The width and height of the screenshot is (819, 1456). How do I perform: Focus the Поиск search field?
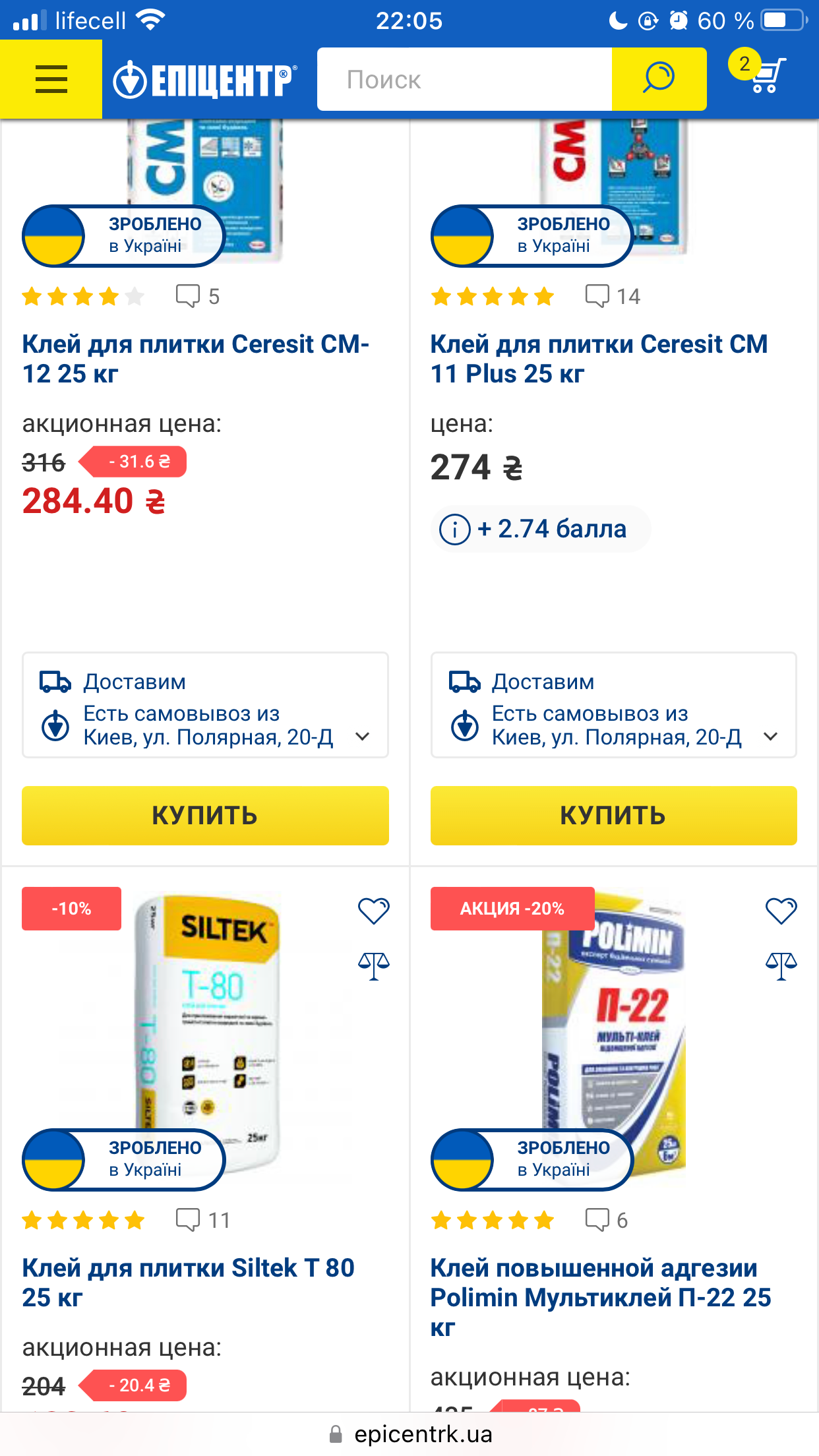point(464,79)
